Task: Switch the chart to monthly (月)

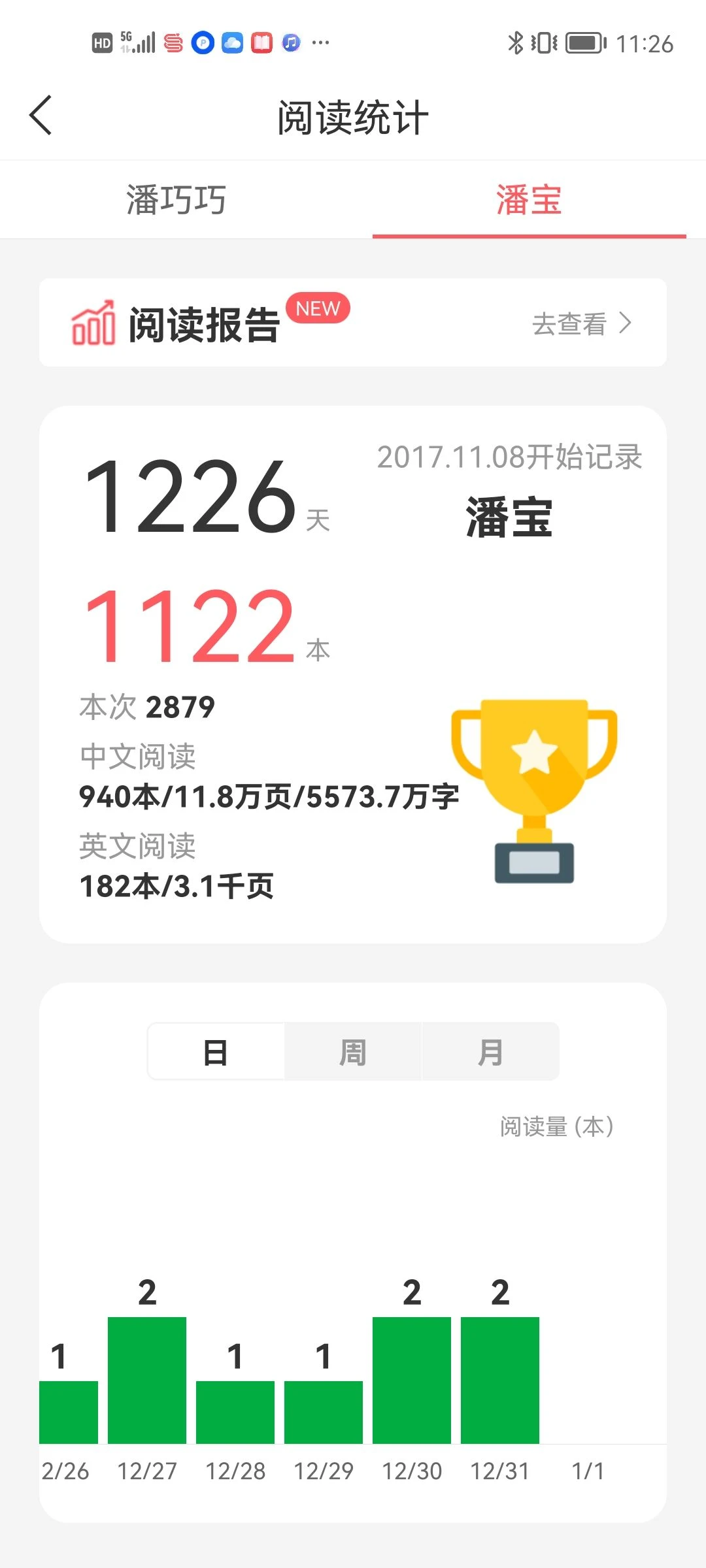Action: [x=490, y=1052]
